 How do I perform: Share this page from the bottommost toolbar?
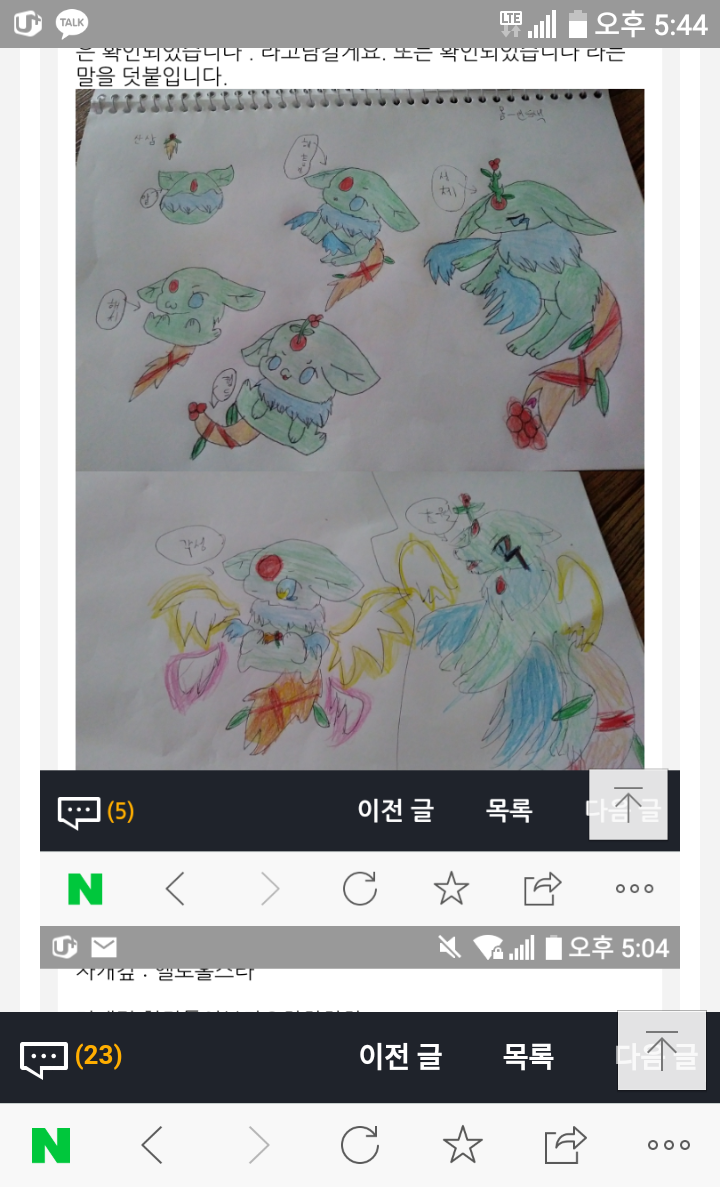(x=566, y=1145)
